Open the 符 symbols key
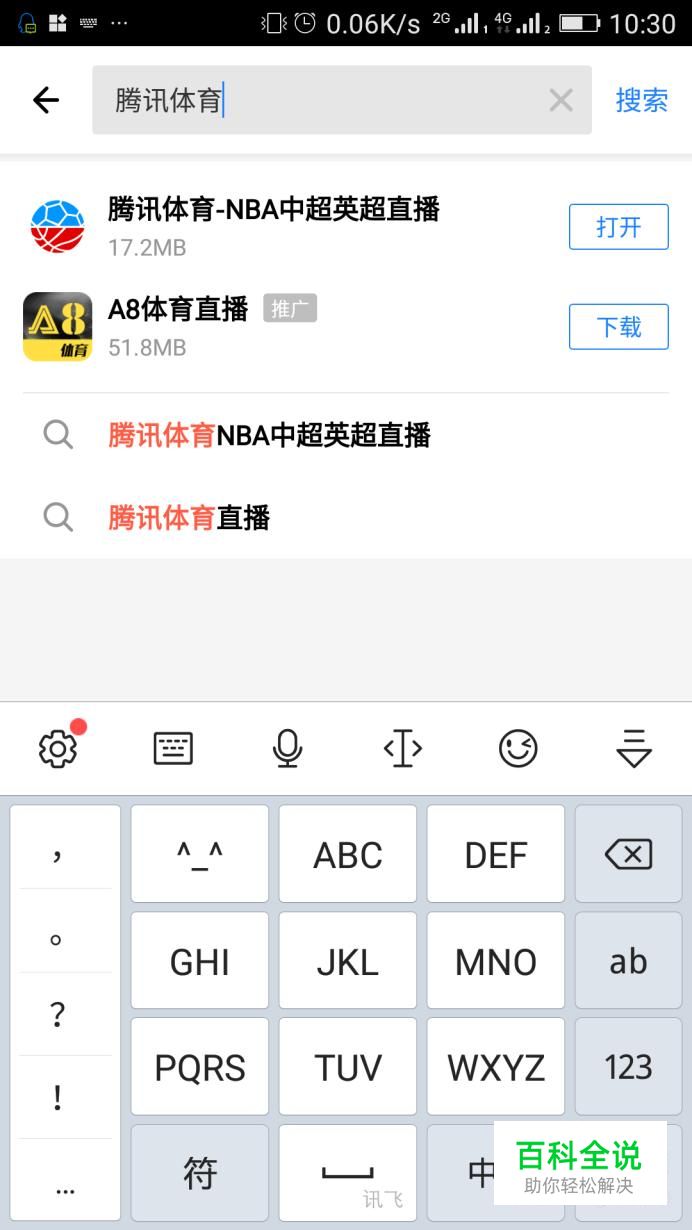This screenshot has width=692, height=1230. point(200,1173)
